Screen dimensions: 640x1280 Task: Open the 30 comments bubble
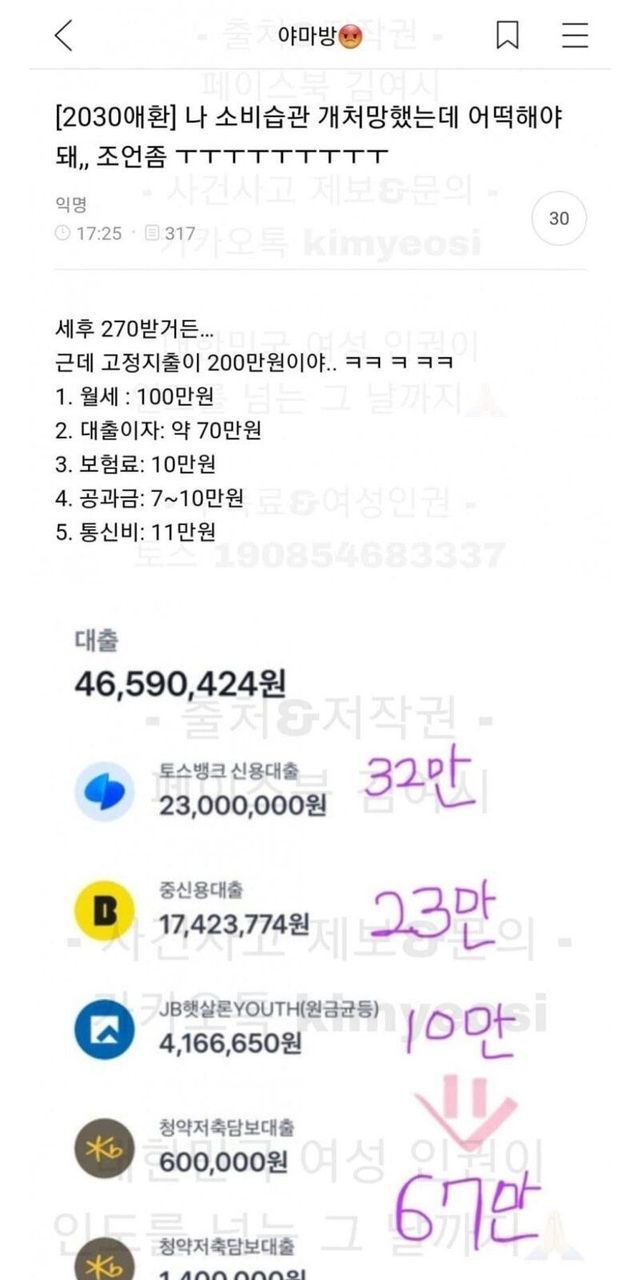pyautogui.click(x=559, y=218)
